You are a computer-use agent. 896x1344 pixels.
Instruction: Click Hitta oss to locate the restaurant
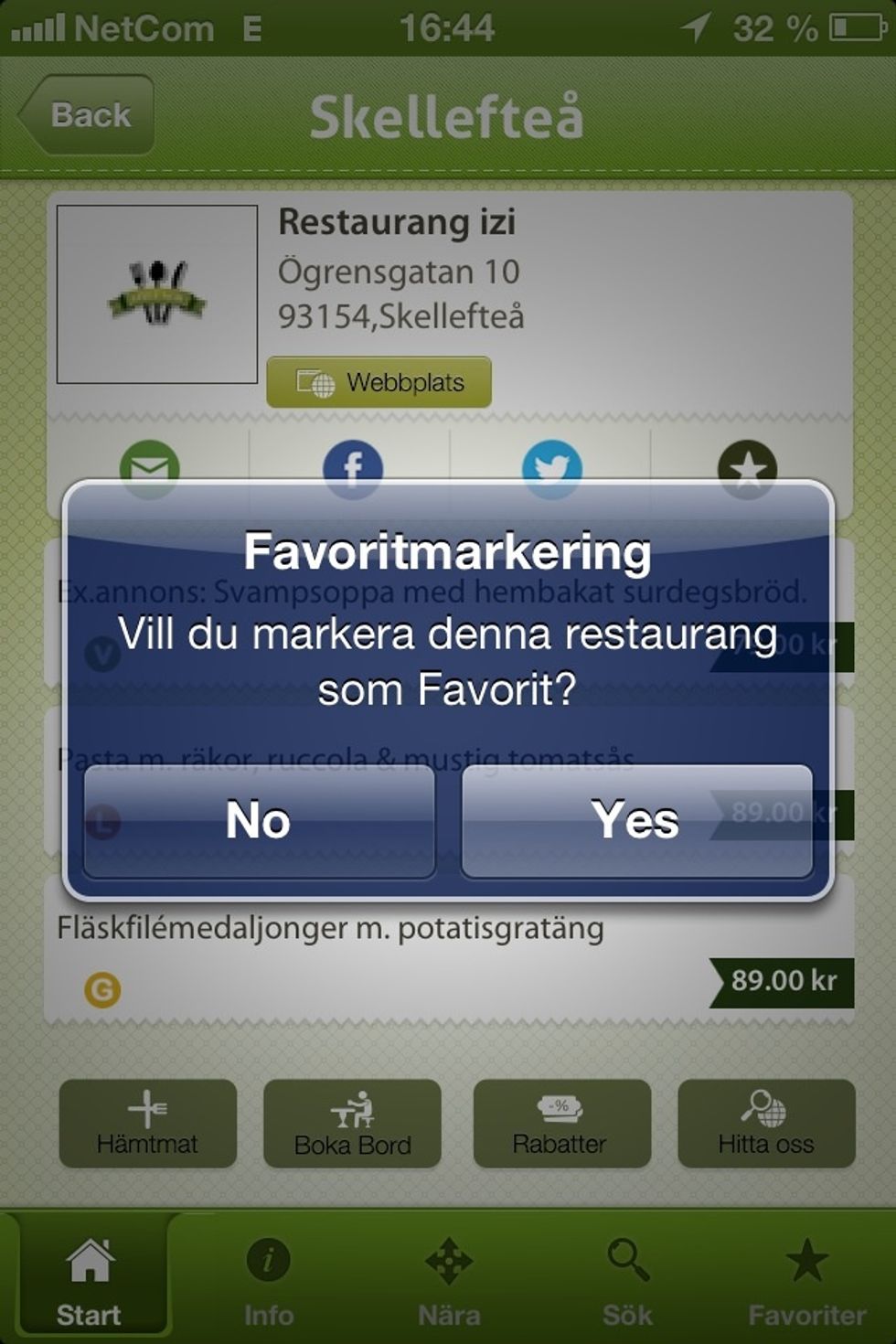pos(767,1123)
